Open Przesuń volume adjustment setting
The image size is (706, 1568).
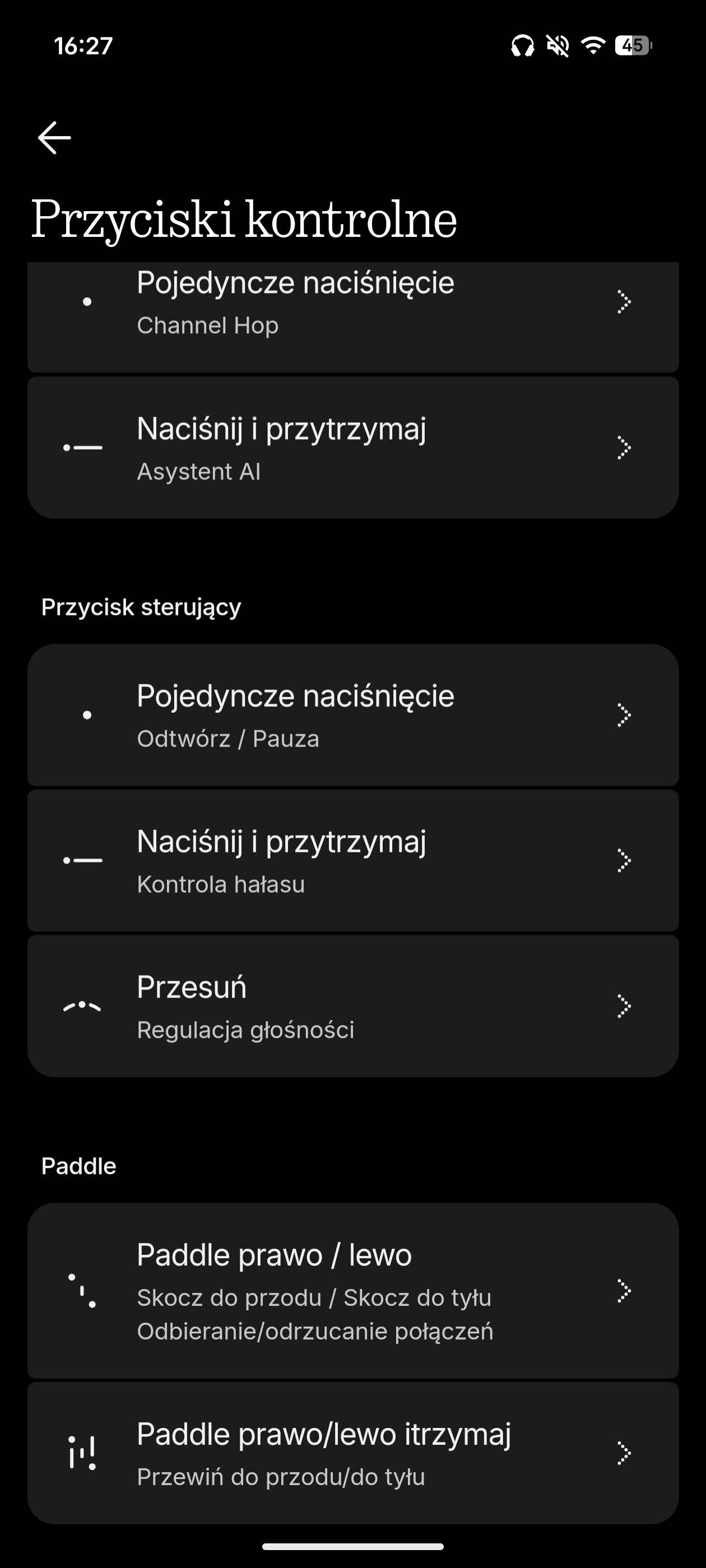tap(352, 1006)
